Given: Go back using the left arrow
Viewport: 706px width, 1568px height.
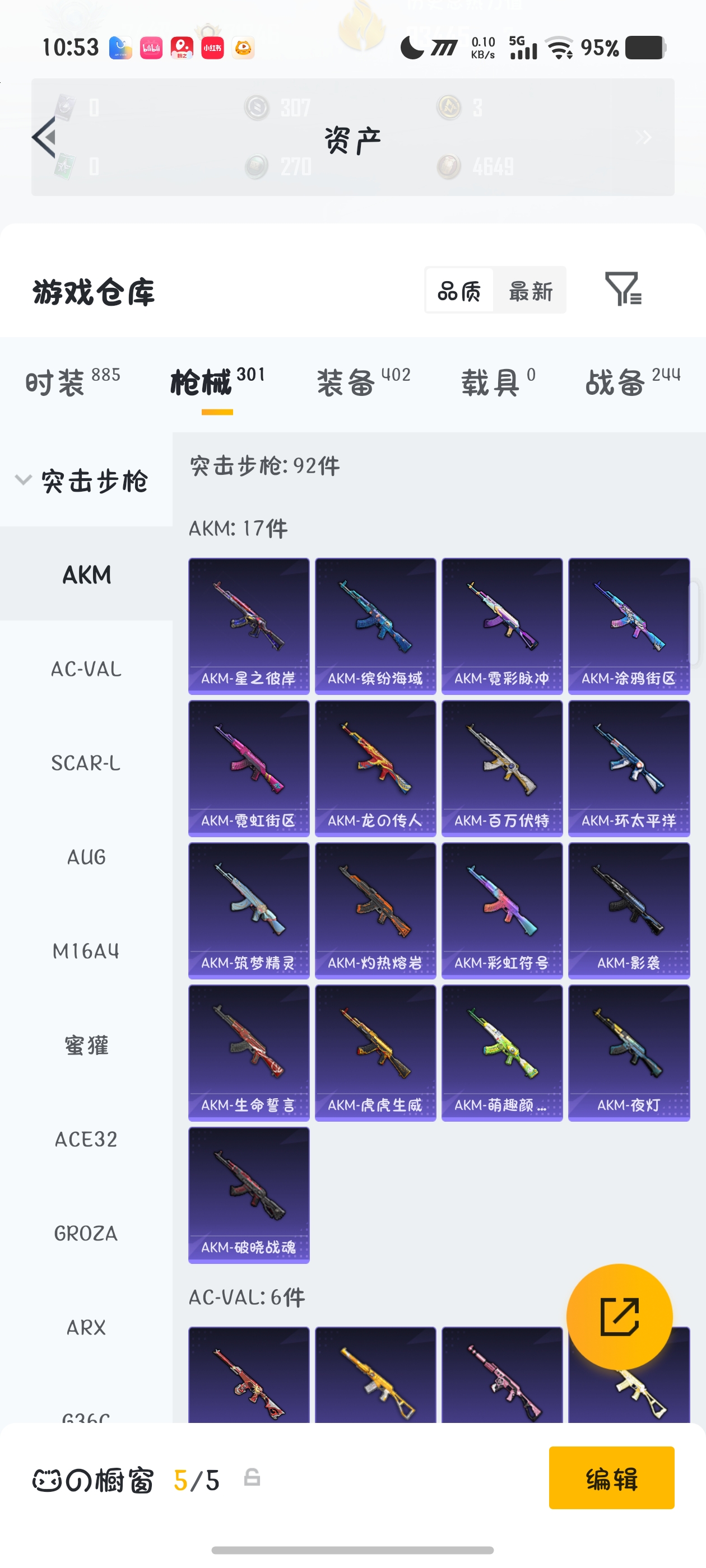Looking at the screenshot, I should tap(44, 138).
